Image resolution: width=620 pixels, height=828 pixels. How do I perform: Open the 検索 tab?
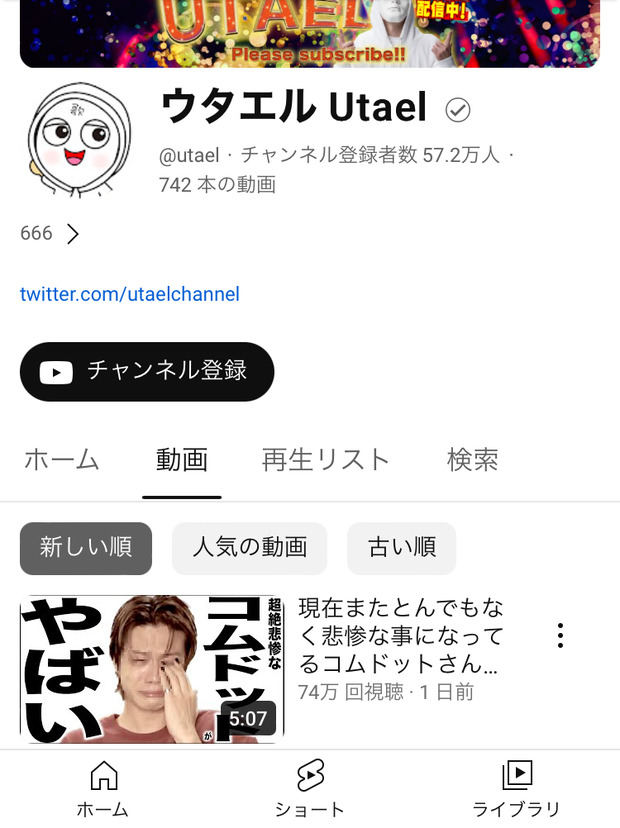point(472,460)
